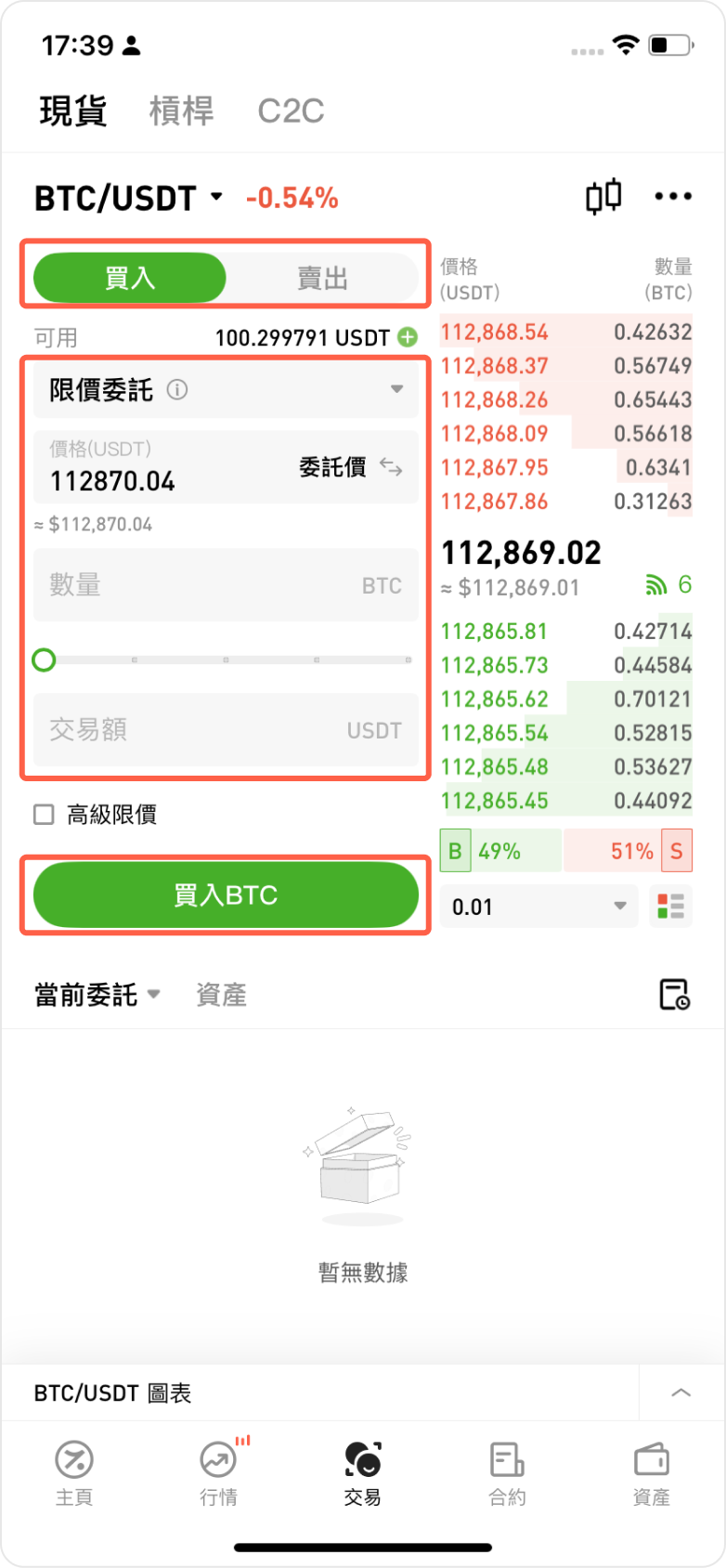Expand the BTC/USDT 圖表 panel
This screenshot has height=1568, width=726.
pyautogui.click(x=681, y=1392)
